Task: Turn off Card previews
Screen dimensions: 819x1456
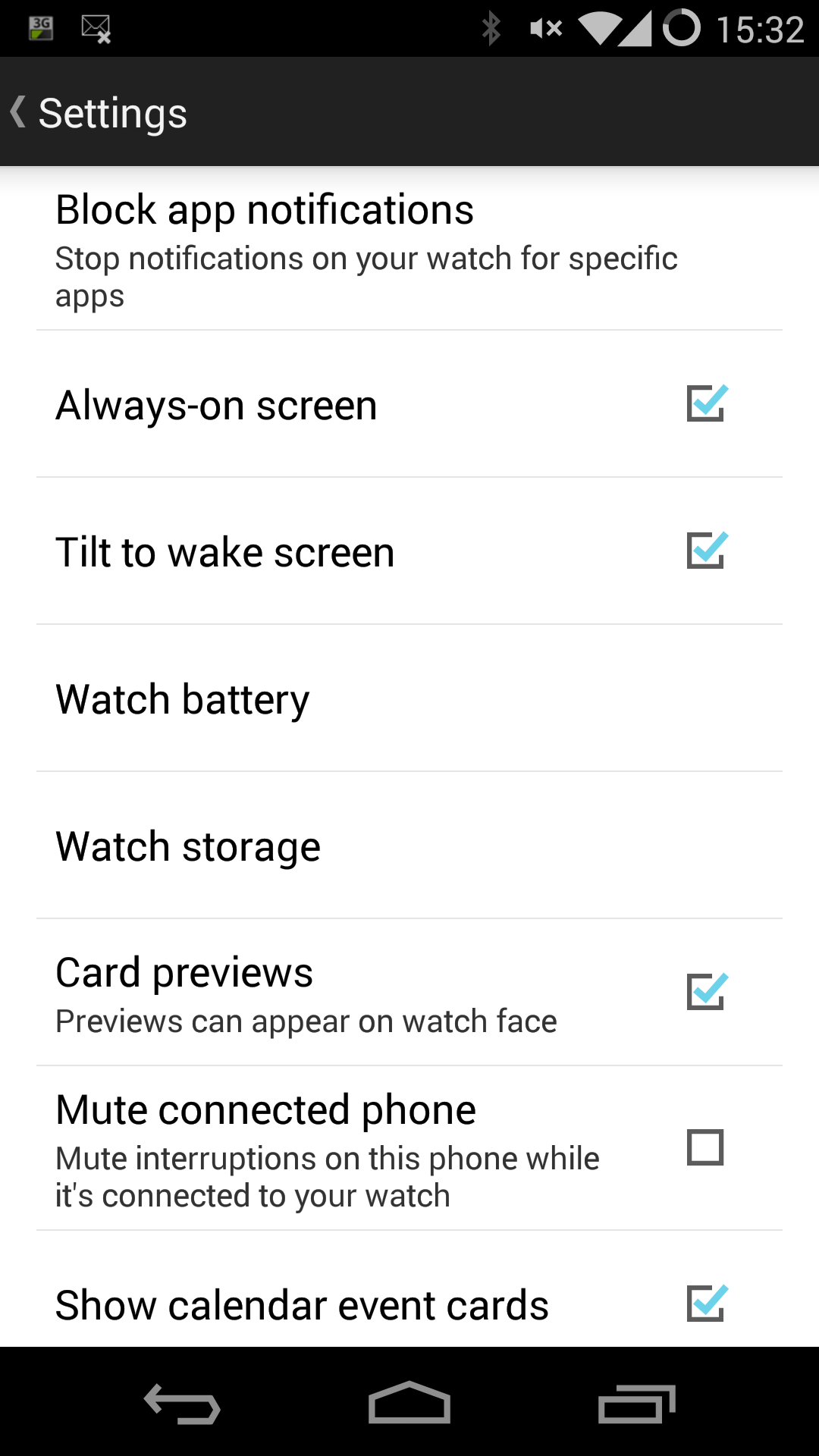Action: pyautogui.click(x=706, y=992)
